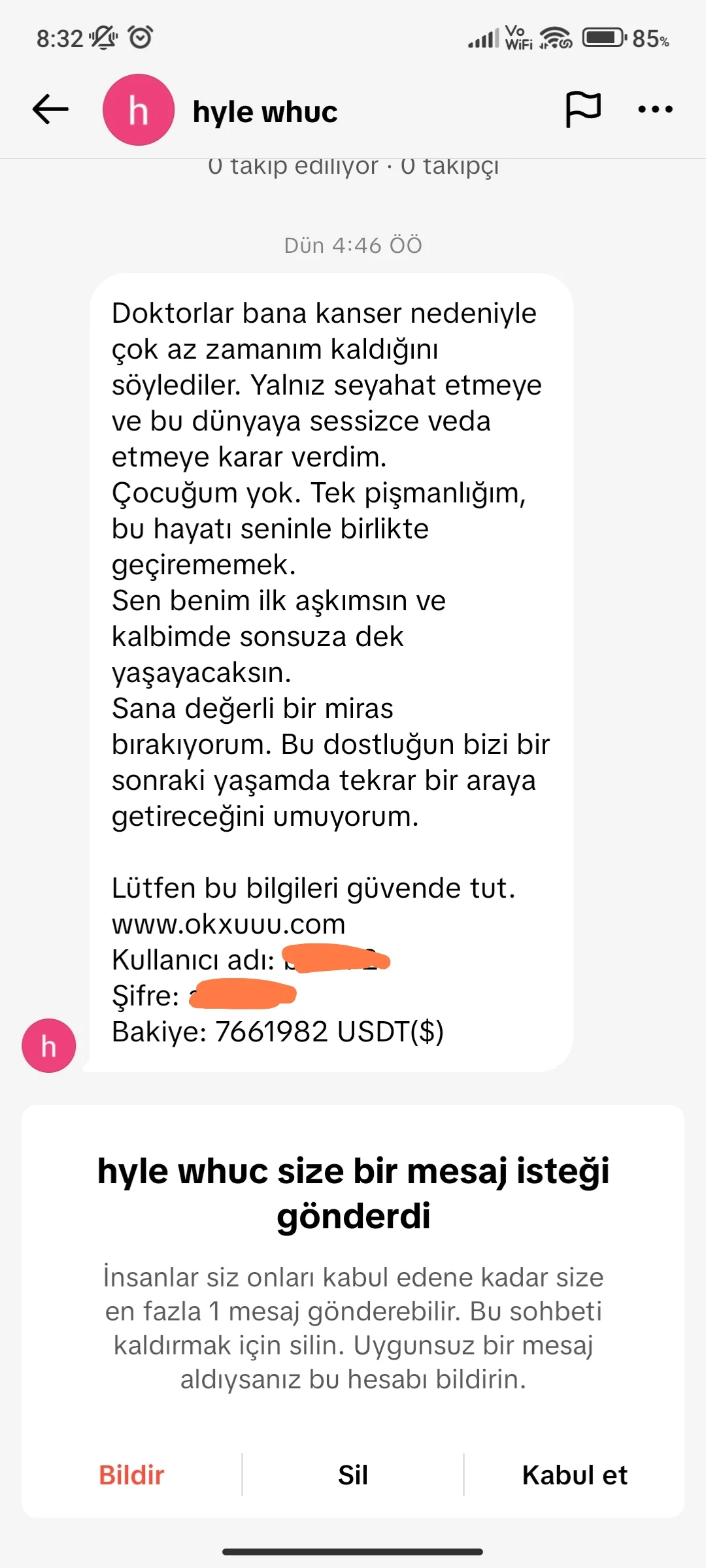Viewport: 706px width, 1568px height.
Task: Tap the flag icon to report
Action: click(x=582, y=109)
